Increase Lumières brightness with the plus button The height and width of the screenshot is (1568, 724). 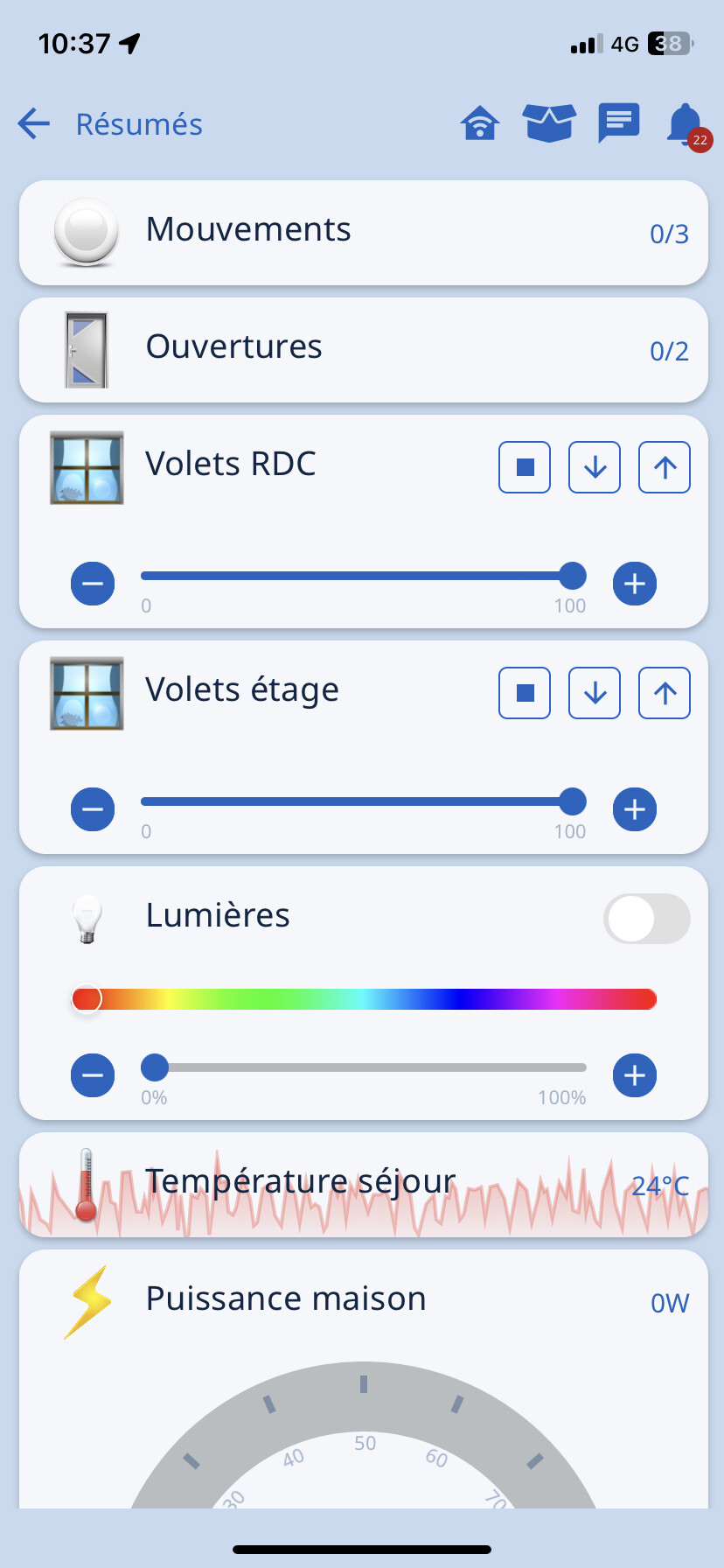click(635, 1075)
